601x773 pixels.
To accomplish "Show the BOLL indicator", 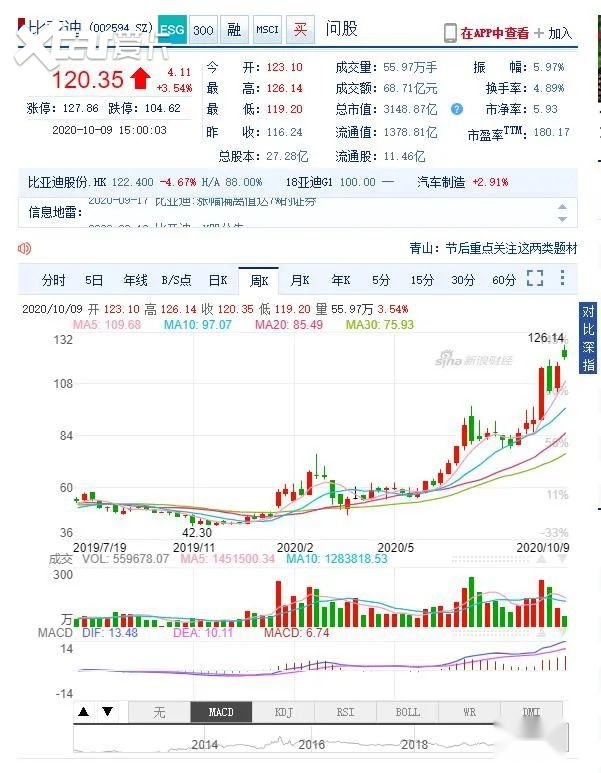I will (408, 712).
